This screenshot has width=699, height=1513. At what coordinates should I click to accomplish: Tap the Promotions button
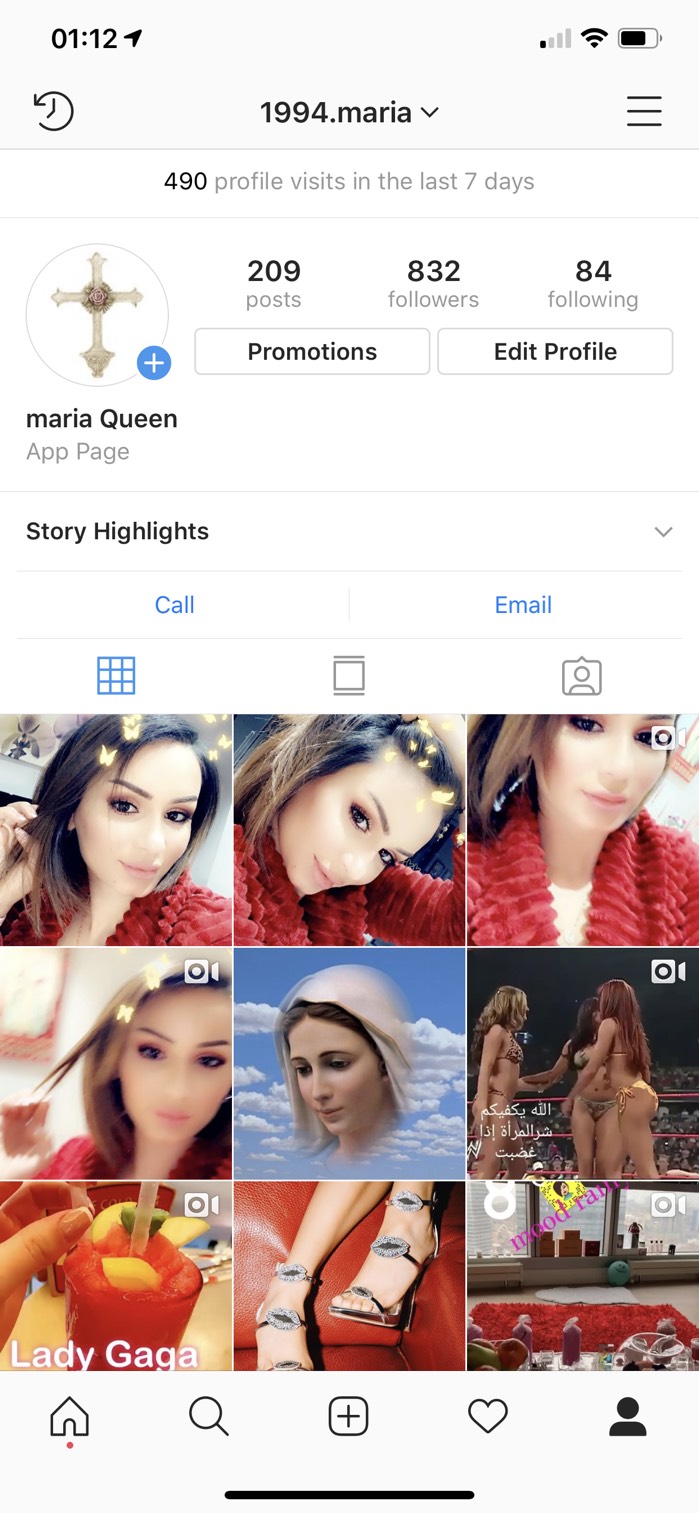pos(312,352)
